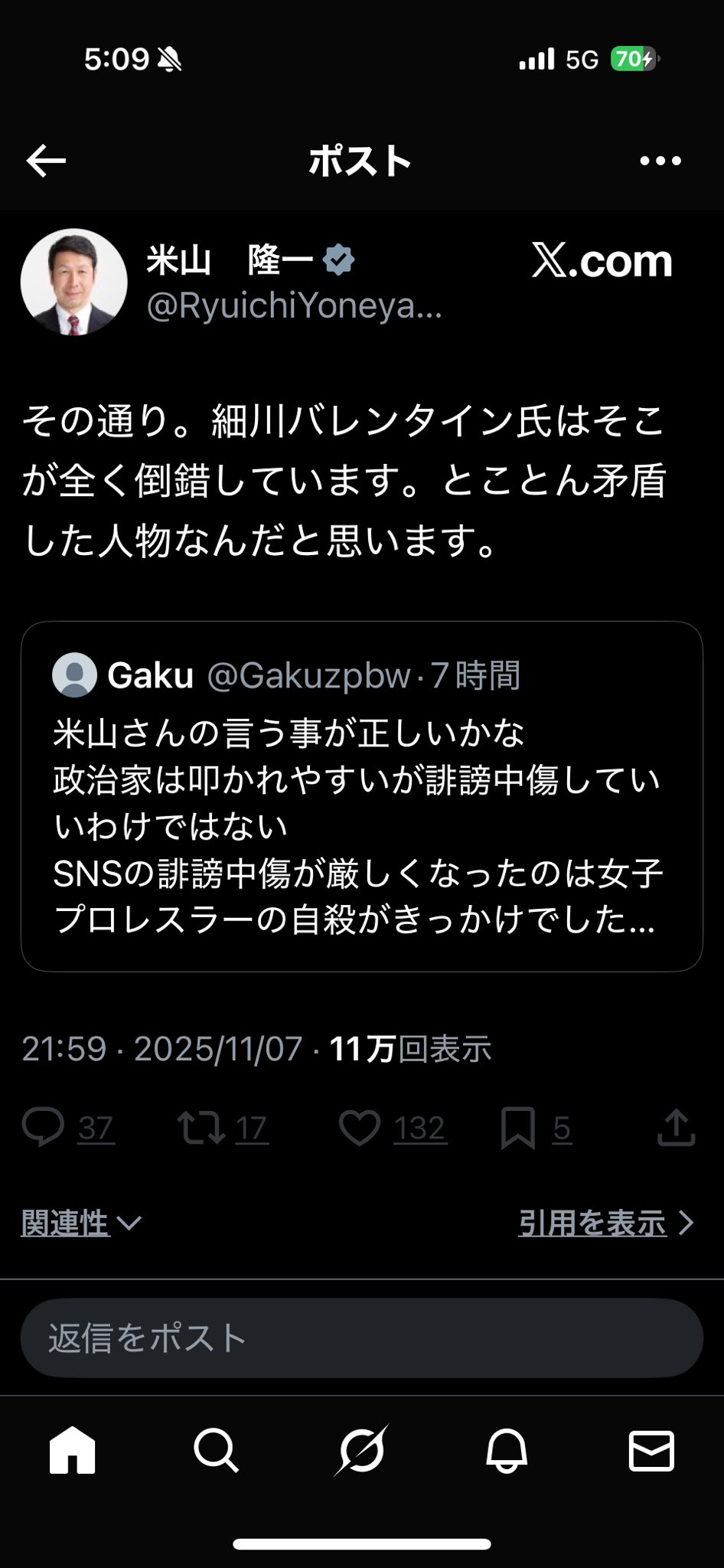
Task: Open the notifications bell tab
Action: click(x=506, y=1450)
